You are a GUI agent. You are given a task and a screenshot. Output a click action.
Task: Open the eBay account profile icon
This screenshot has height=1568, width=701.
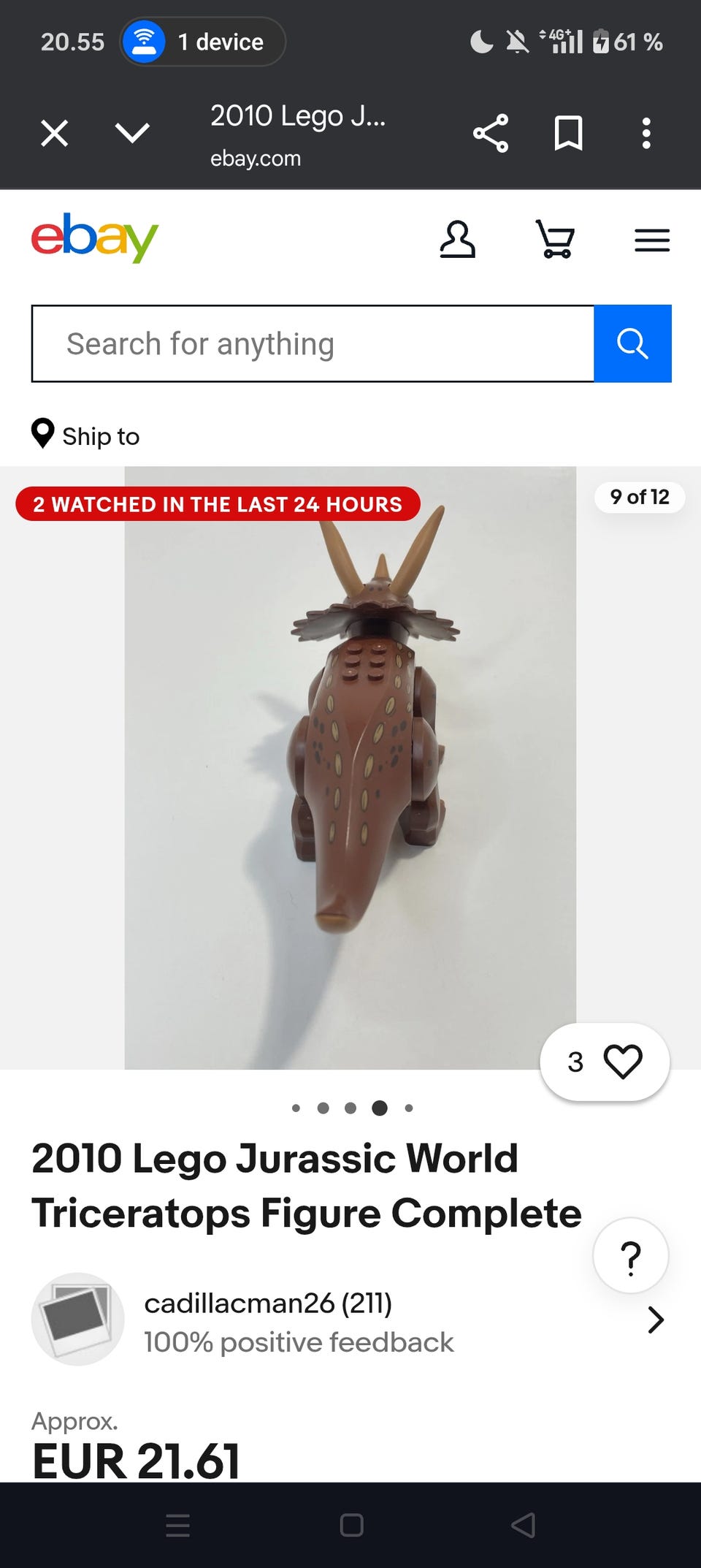pyautogui.click(x=457, y=240)
